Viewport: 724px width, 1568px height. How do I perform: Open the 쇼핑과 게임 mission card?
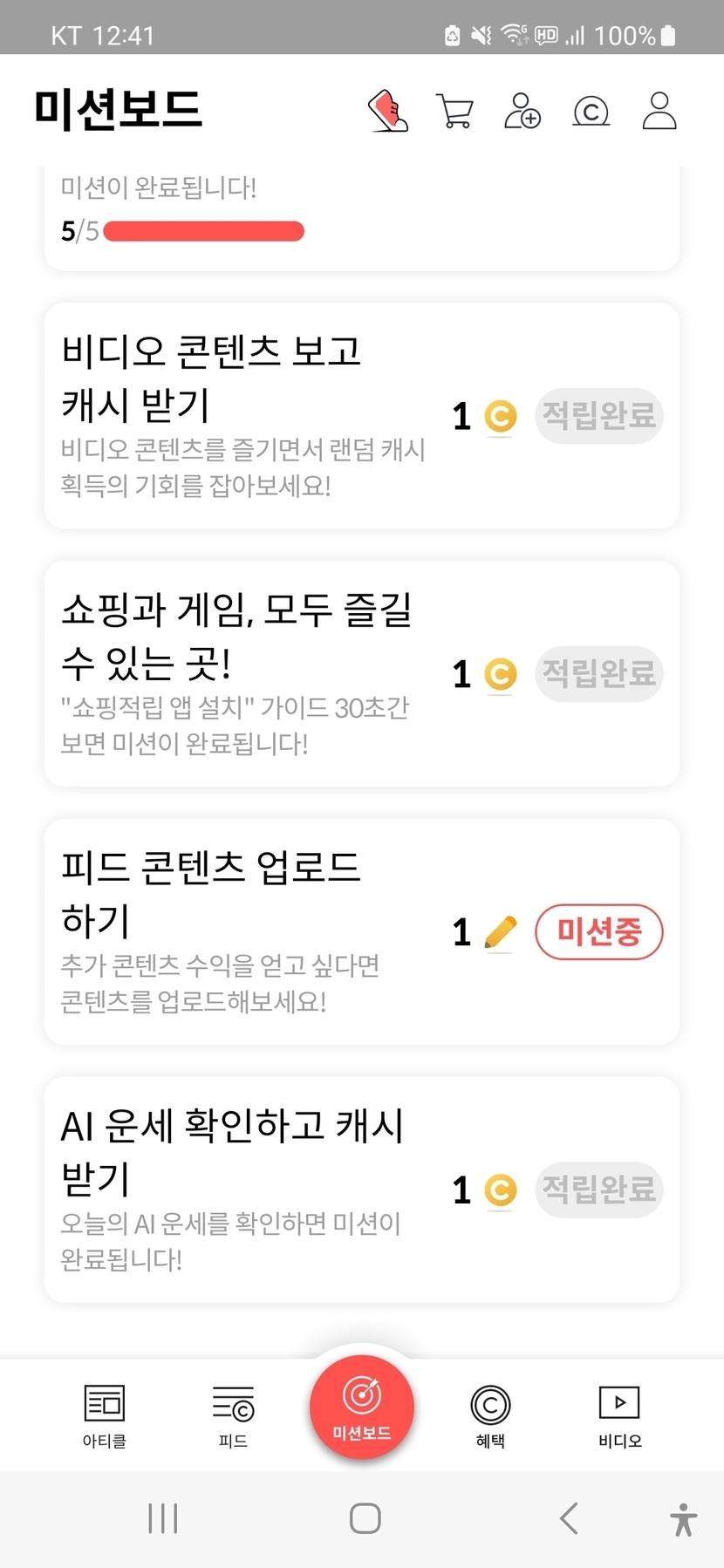pyautogui.click(x=244, y=673)
